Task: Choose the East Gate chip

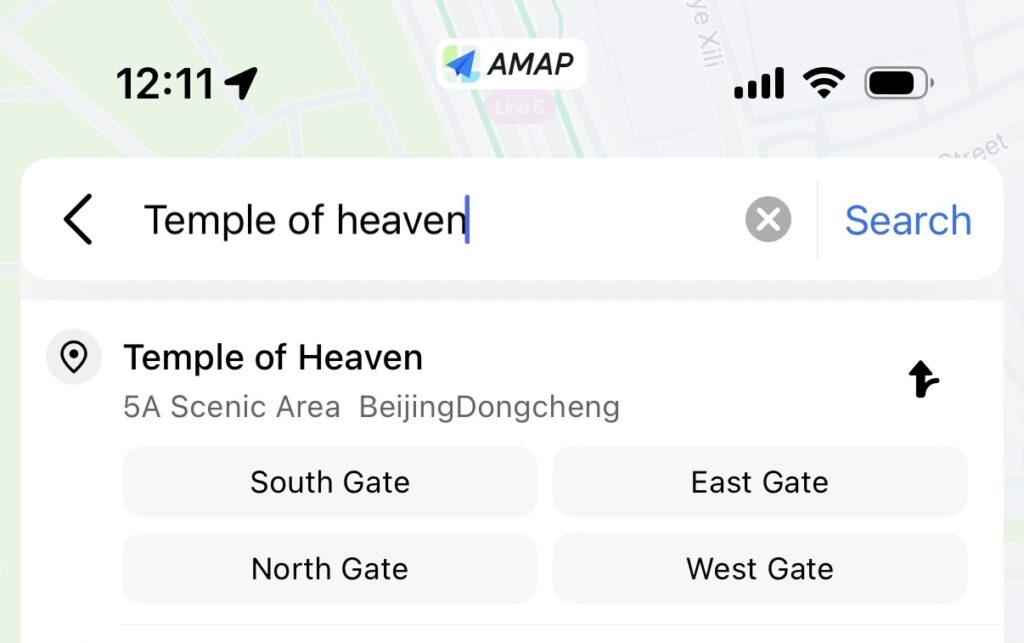Action: click(x=759, y=482)
